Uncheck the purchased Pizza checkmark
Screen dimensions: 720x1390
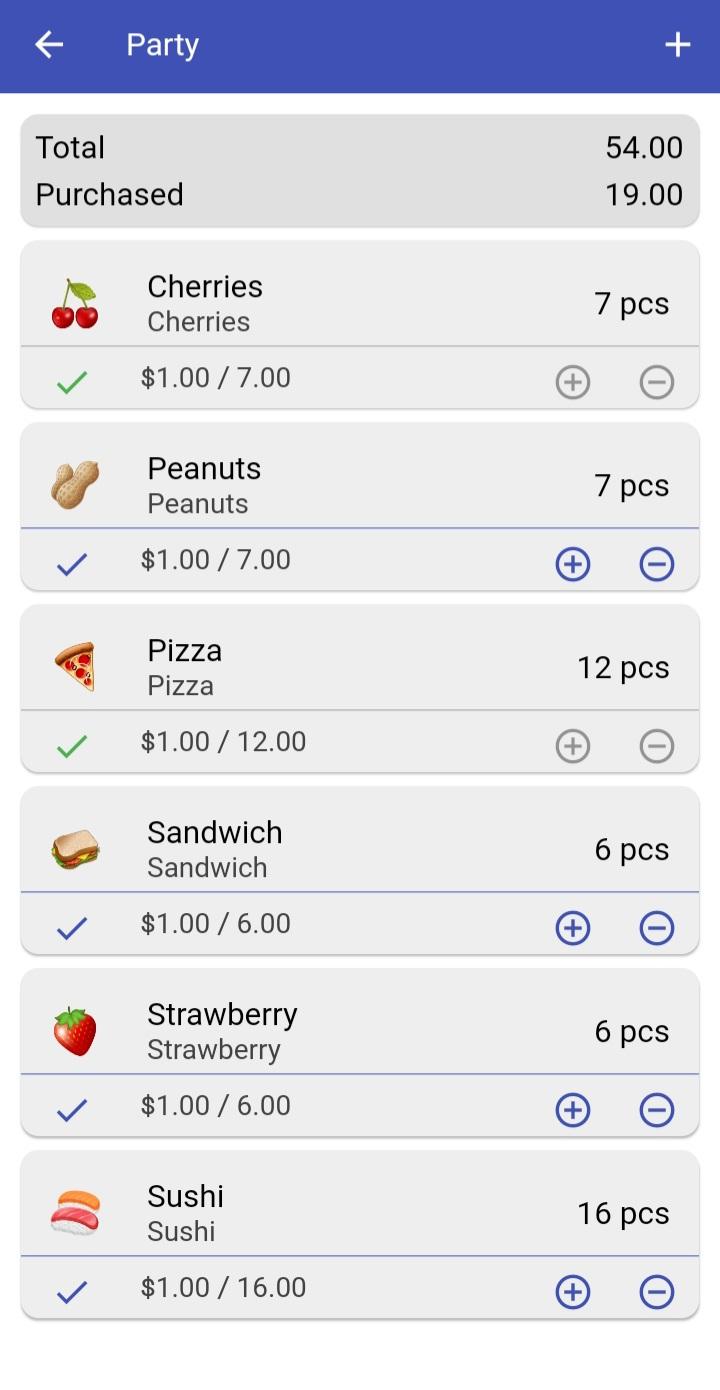point(72,746)
